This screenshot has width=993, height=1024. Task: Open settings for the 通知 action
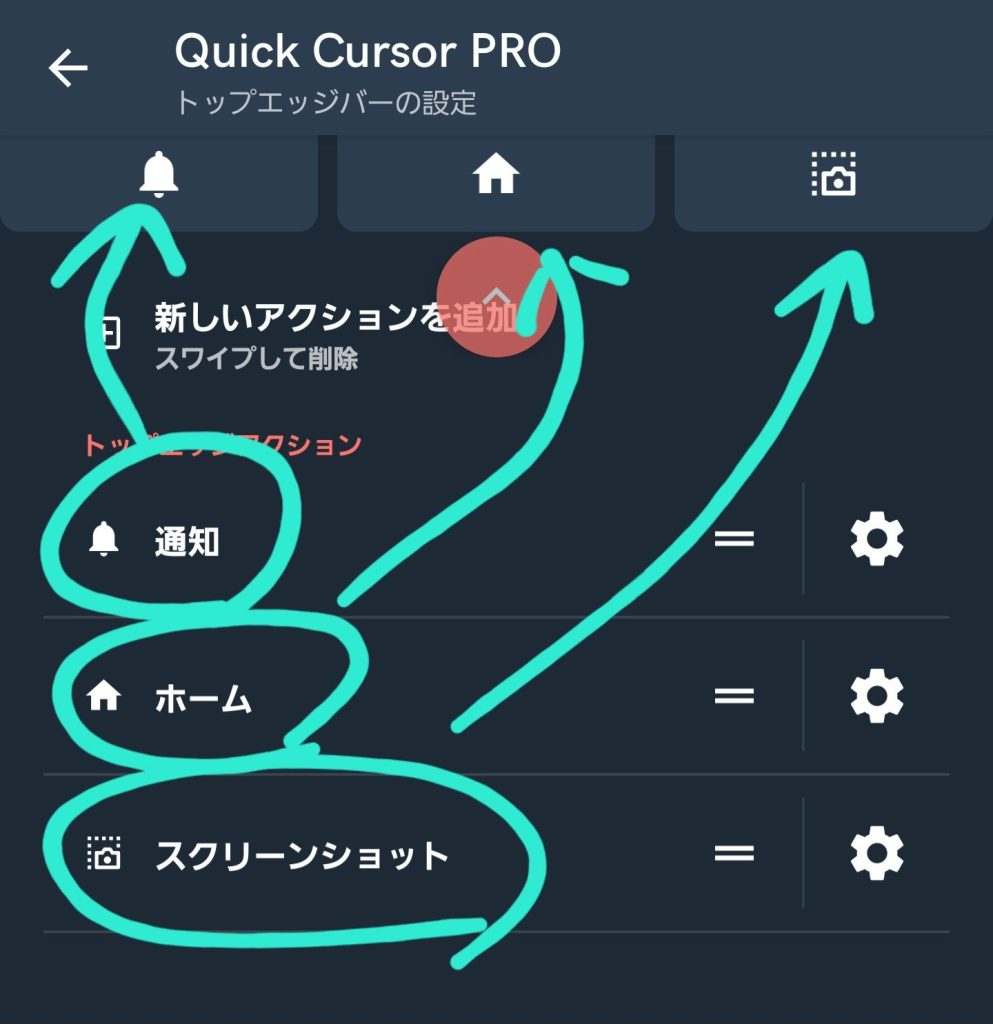tap(875, 538)
